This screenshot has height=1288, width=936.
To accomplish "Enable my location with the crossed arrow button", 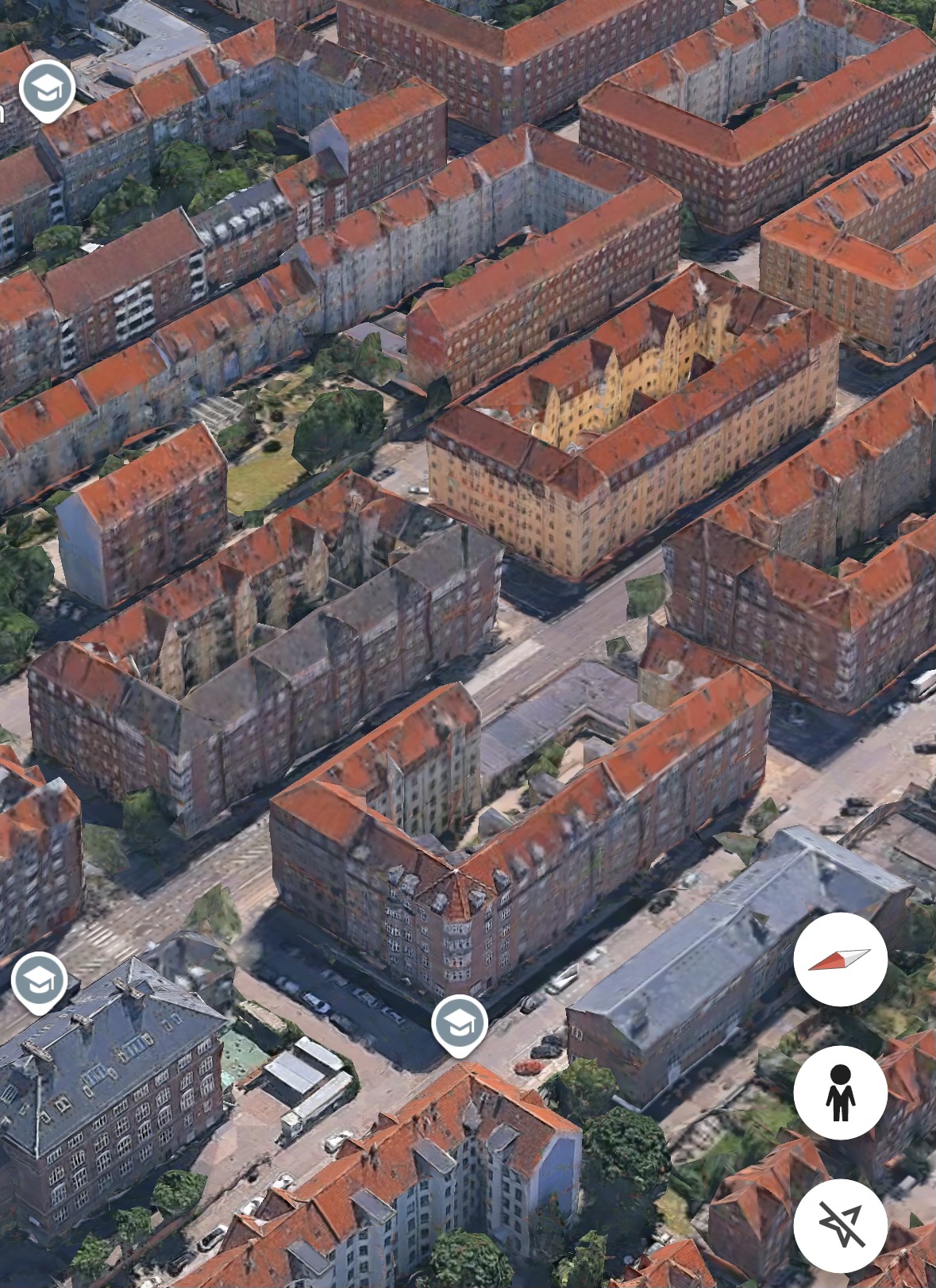I will pyautogui.click(x=840, y=1226).
